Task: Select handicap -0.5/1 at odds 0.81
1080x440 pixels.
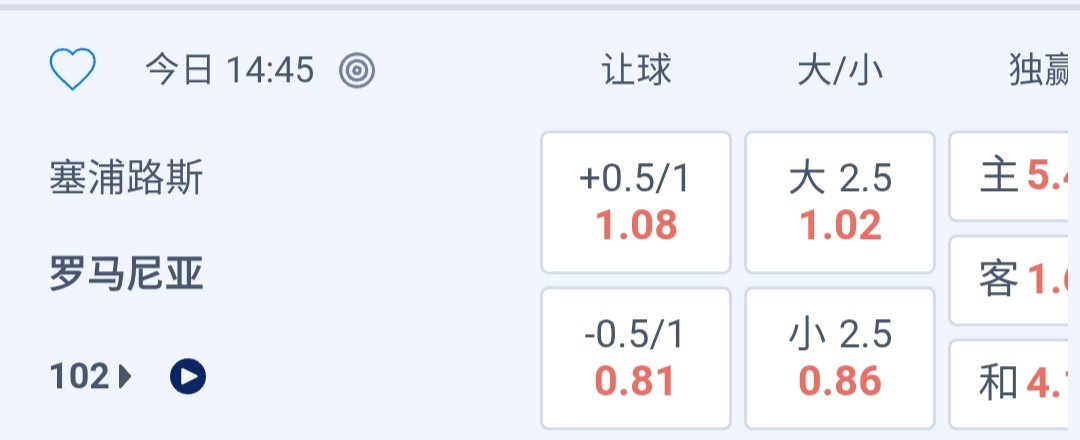Action: [x=636, y=358]
